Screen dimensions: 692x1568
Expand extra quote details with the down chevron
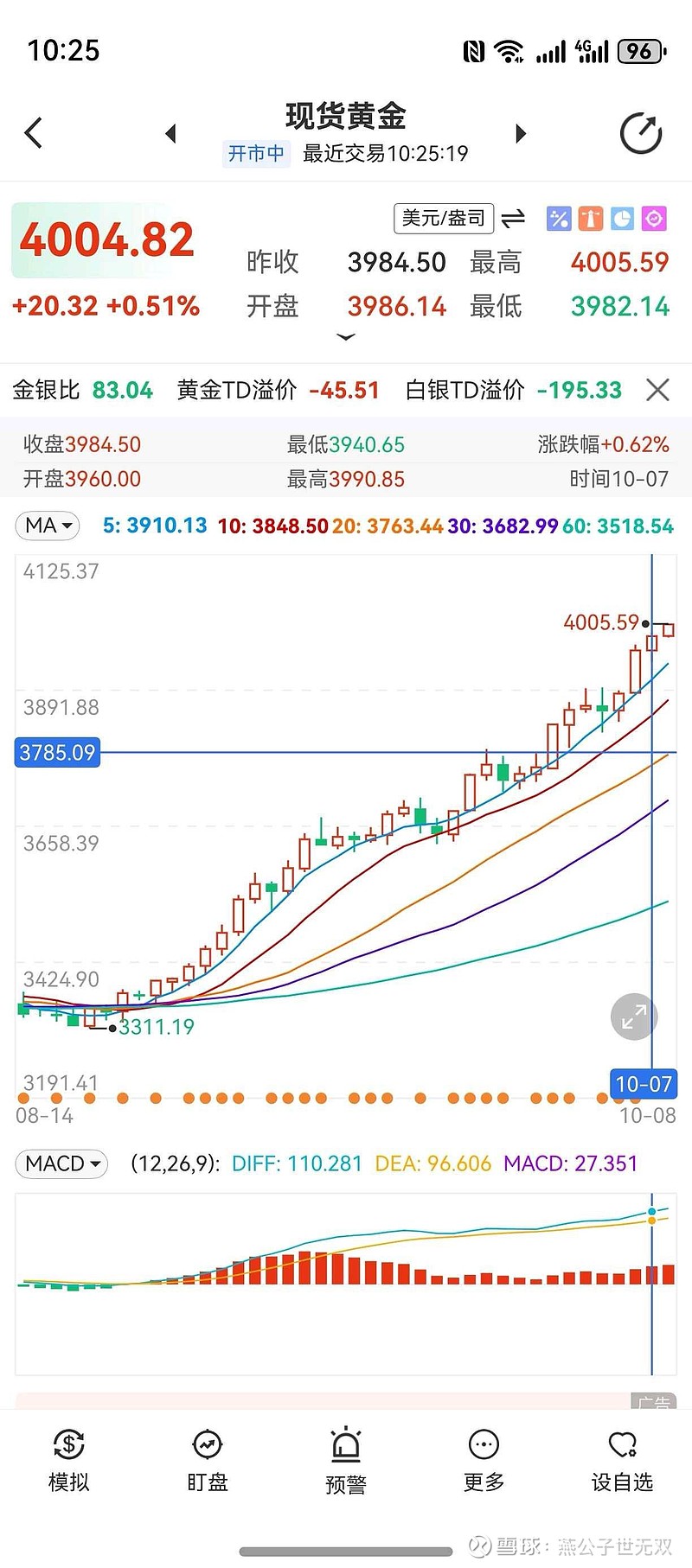coord(346,337)
